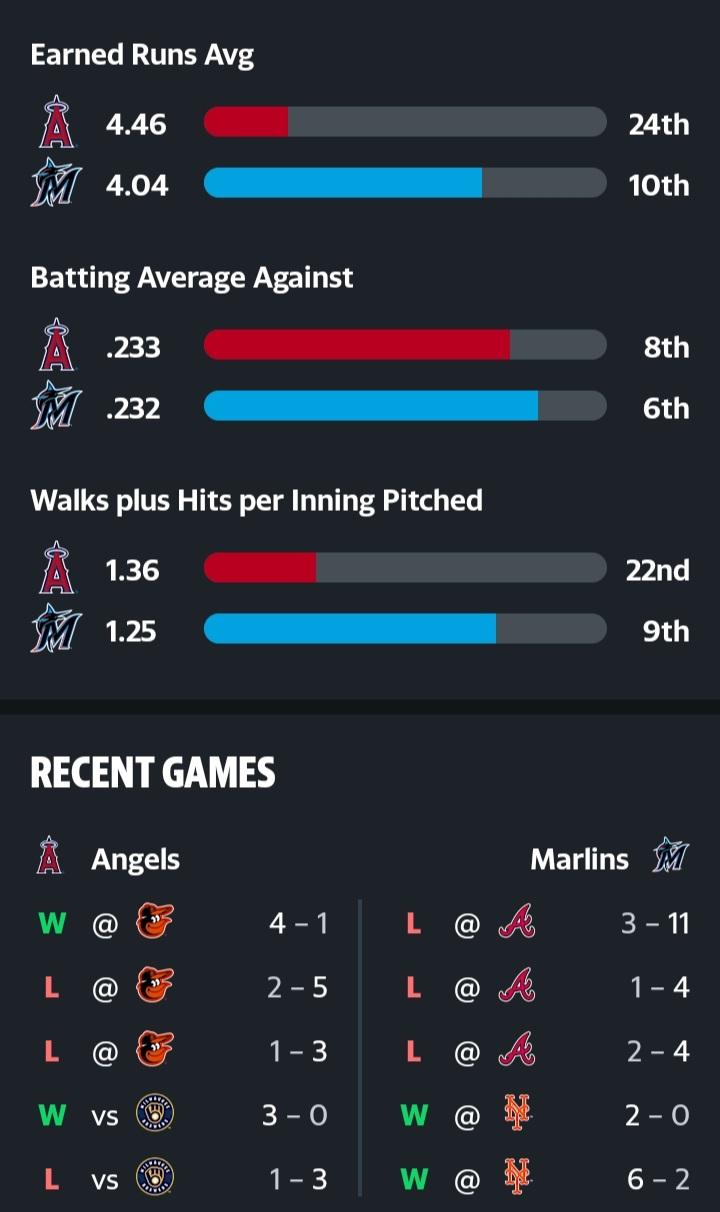Open Marlins 2–4 loss at Braves
This screenshot has height=1212, width=720.
point(546,1051)
